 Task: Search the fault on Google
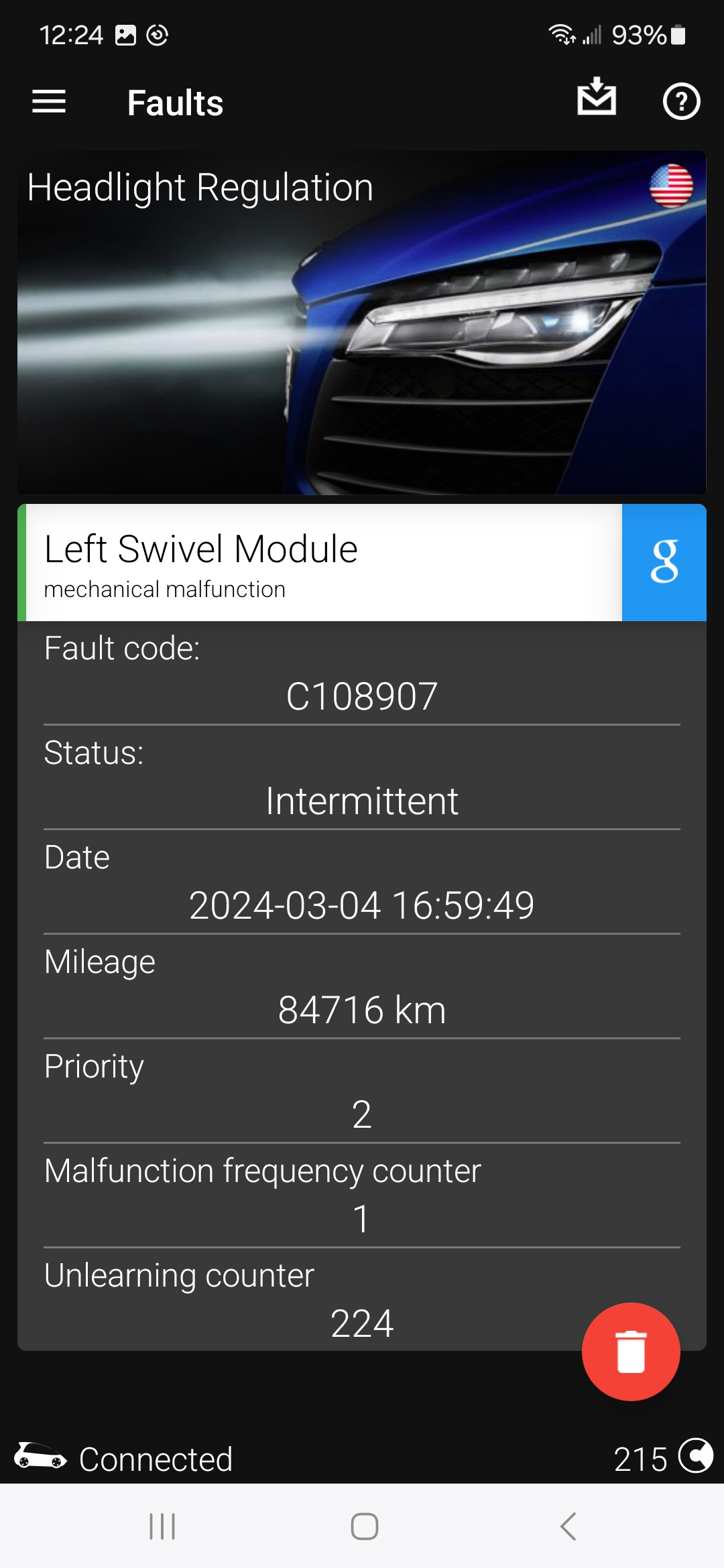coord(664,562)
